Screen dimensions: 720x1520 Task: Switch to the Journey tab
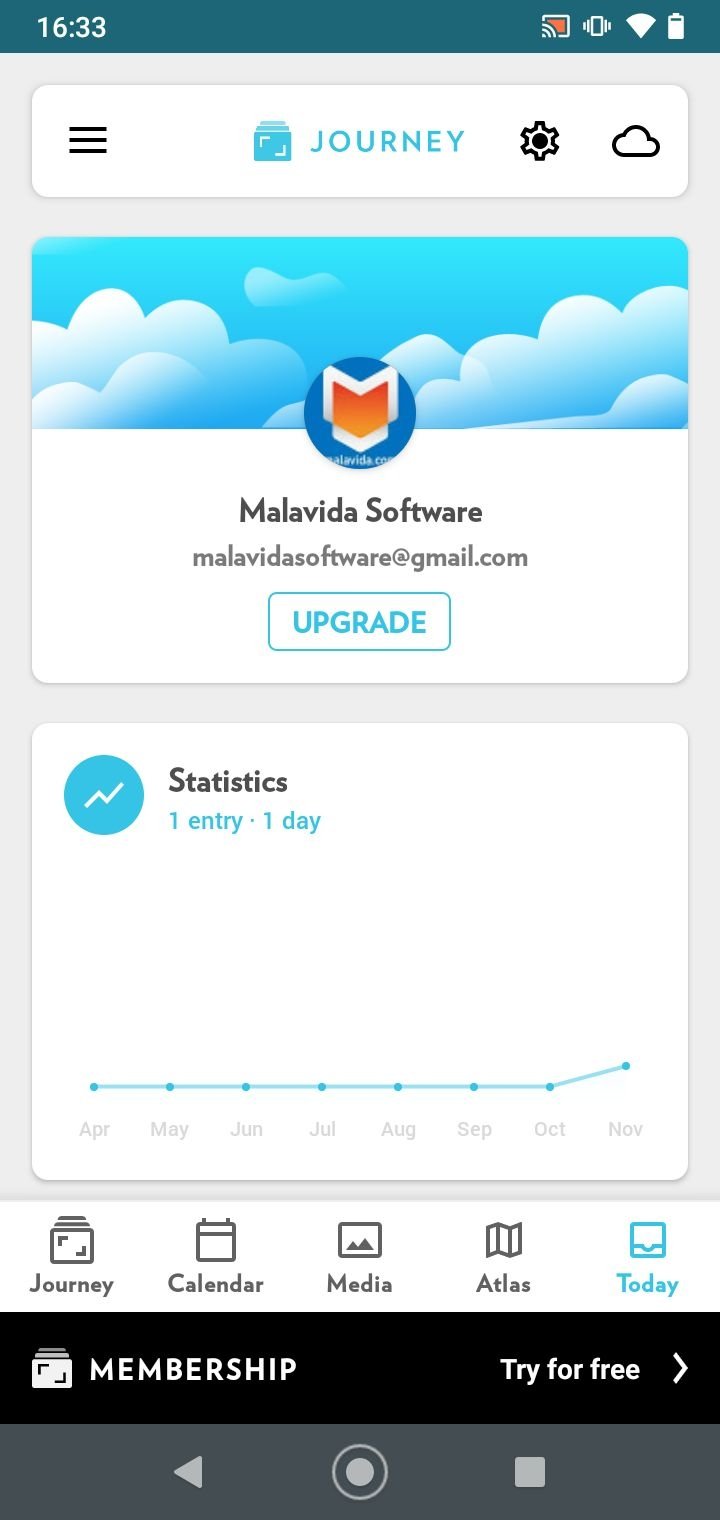(72, 1256)
